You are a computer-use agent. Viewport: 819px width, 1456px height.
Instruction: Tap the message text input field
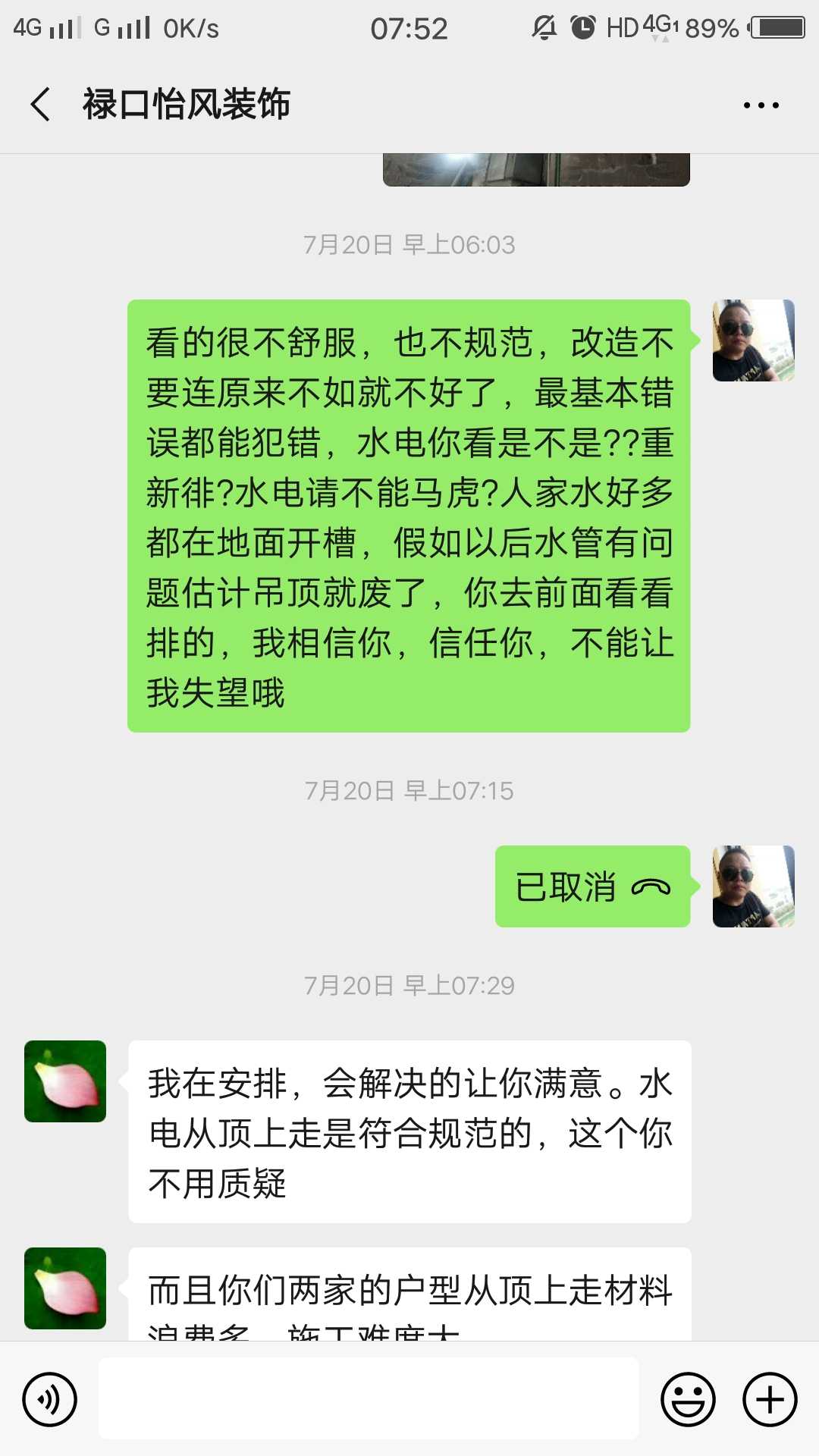369,1399
